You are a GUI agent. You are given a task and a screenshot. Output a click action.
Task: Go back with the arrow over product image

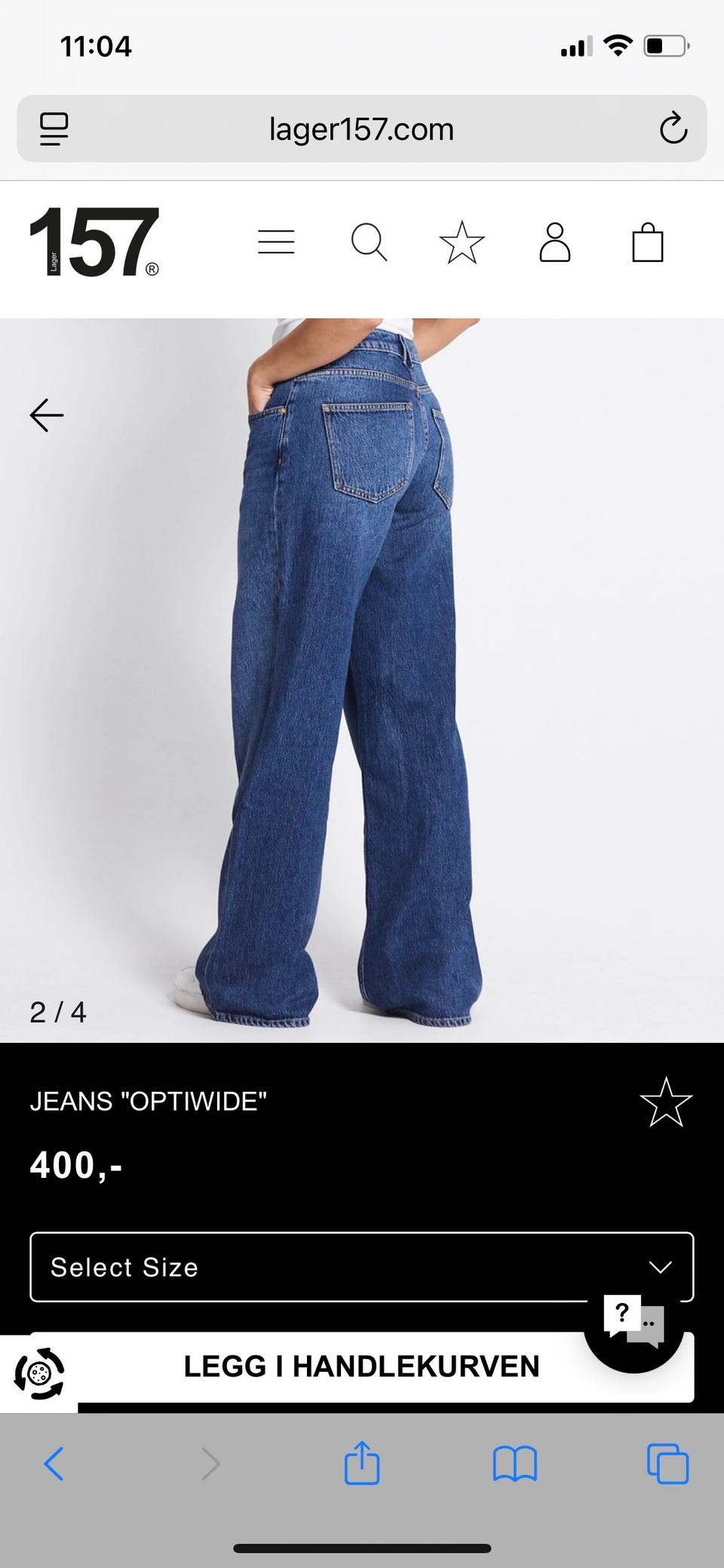click(47, 415)
